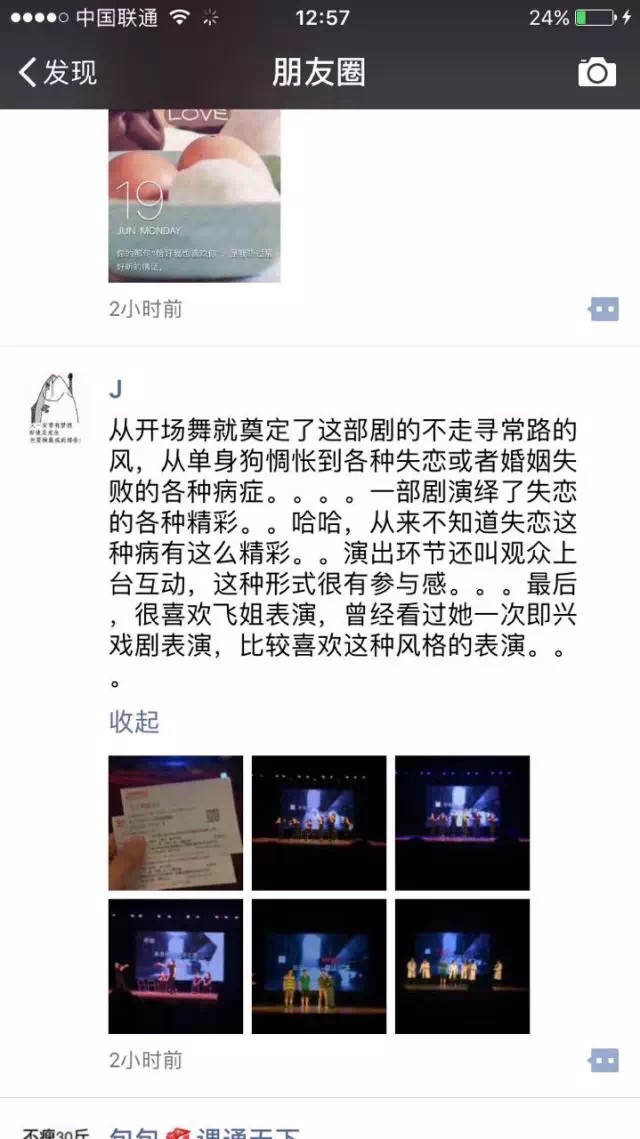Open the camera to post a moment
The image size is (640, 1139).
[597, 72]
